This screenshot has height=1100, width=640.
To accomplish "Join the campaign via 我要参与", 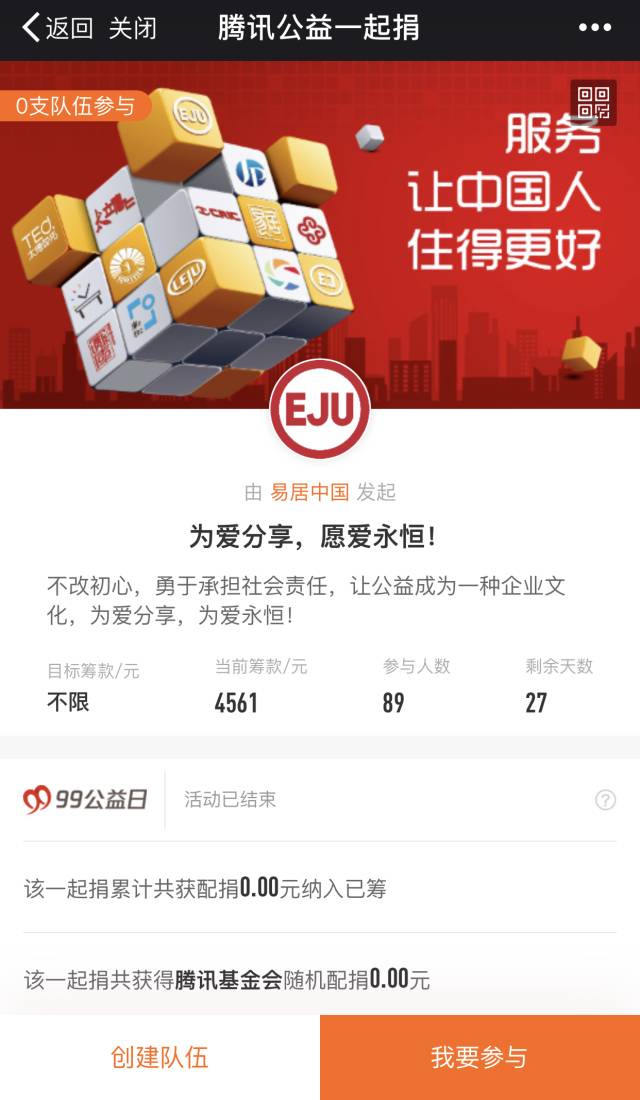I will point(480,1057).
